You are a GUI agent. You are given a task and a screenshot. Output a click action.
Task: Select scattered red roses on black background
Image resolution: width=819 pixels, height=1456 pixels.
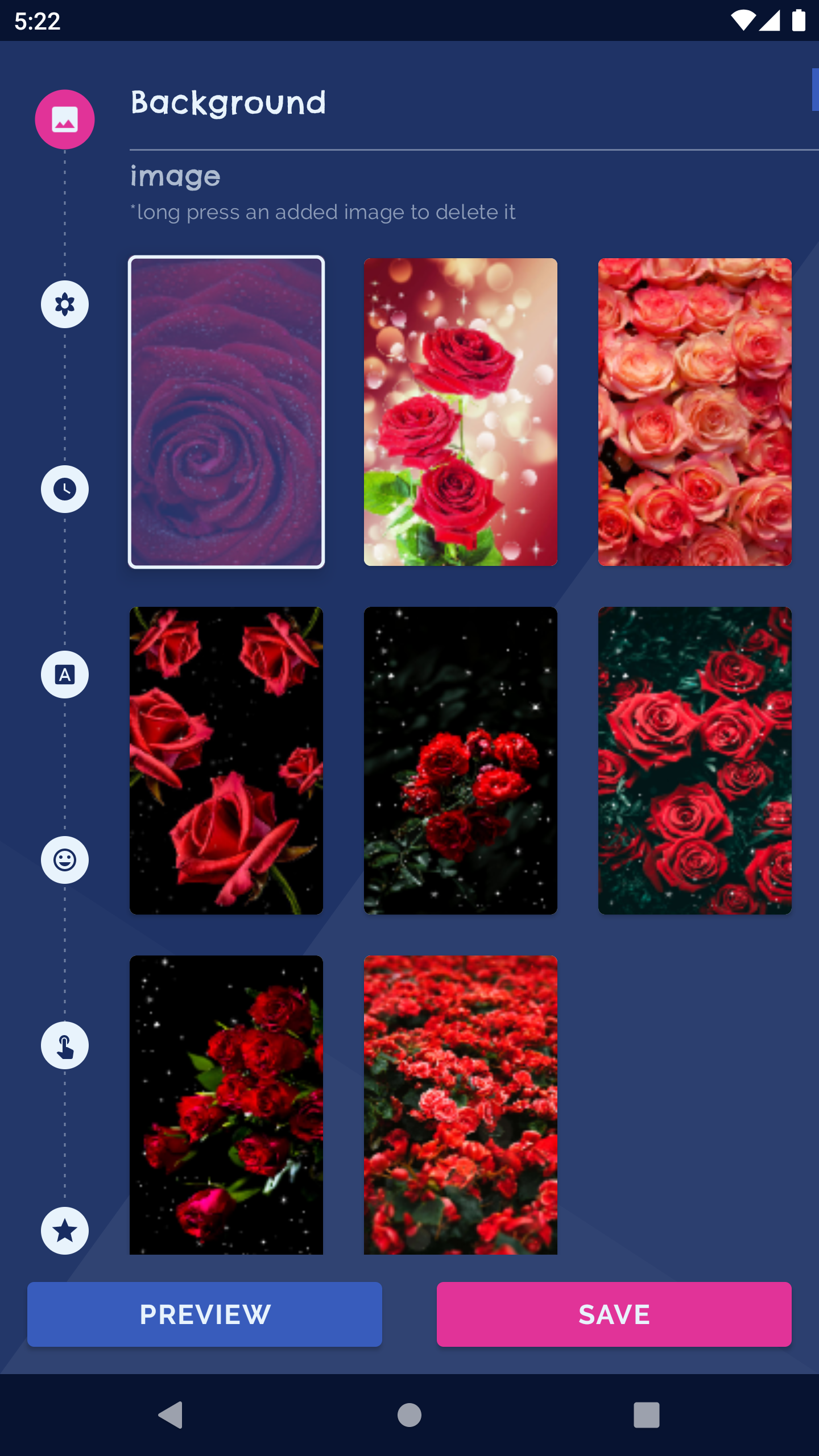coord(226,760)
